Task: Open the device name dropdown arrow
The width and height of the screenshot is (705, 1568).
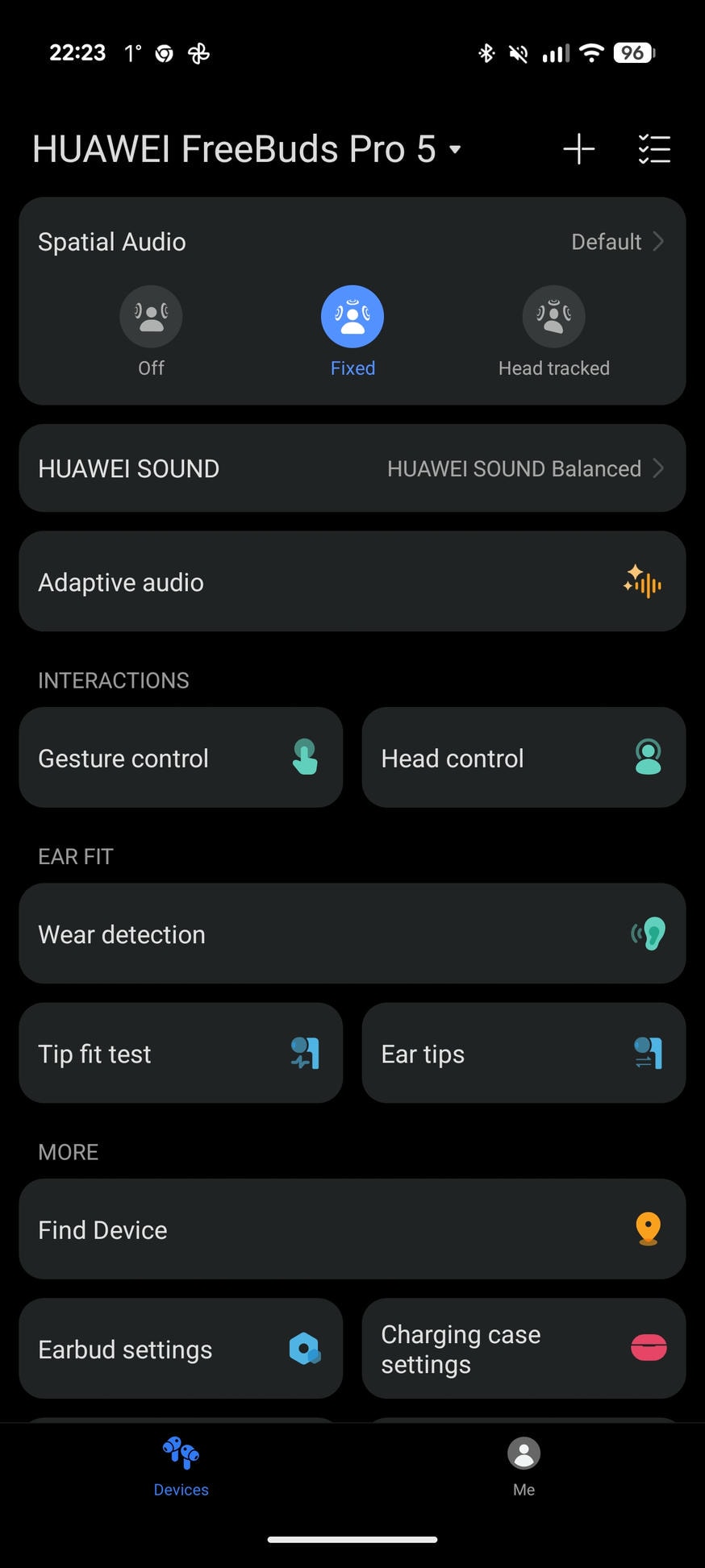Action: pos(454,150)
